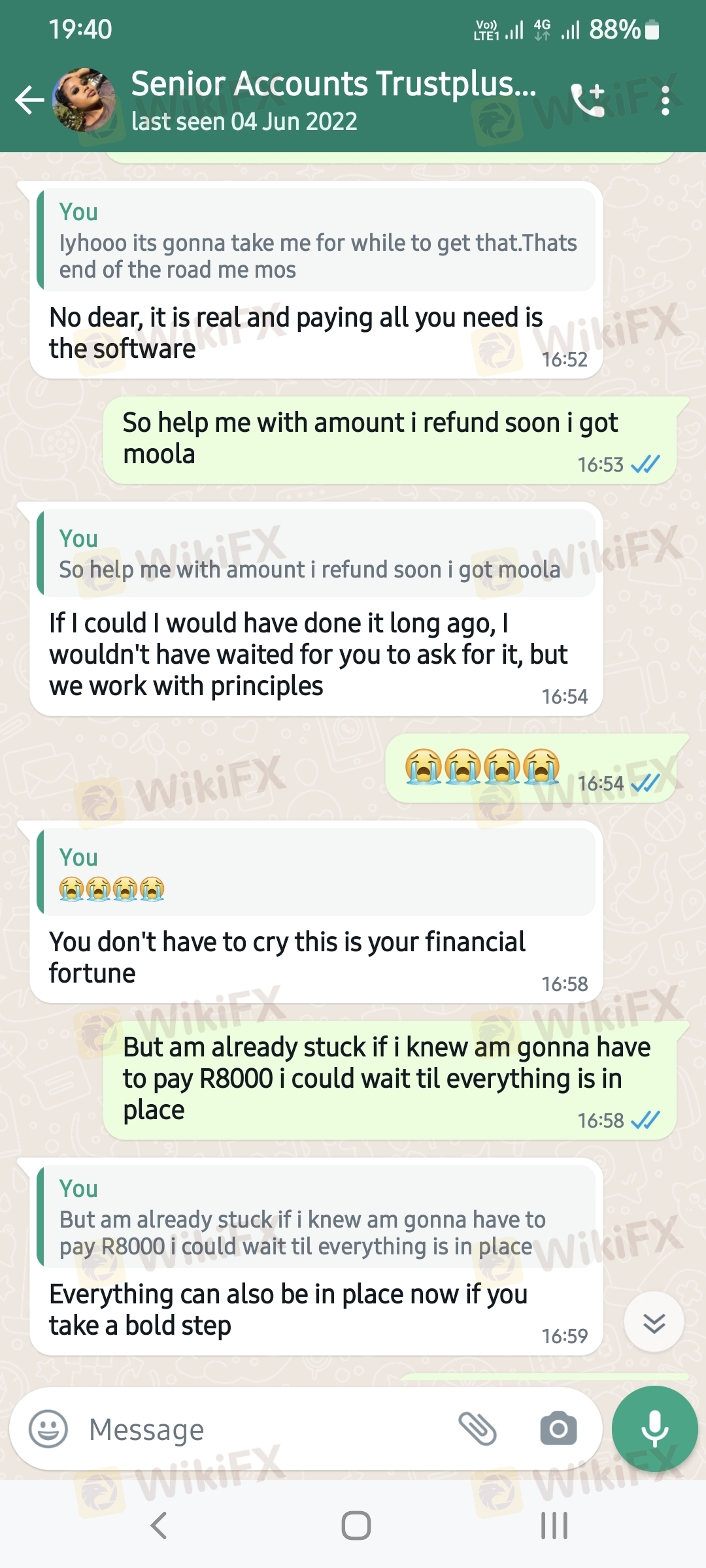706x1568 pixels.
Task: Open Senior Accounts Trustplus contact info
Action: coord(333,100)
